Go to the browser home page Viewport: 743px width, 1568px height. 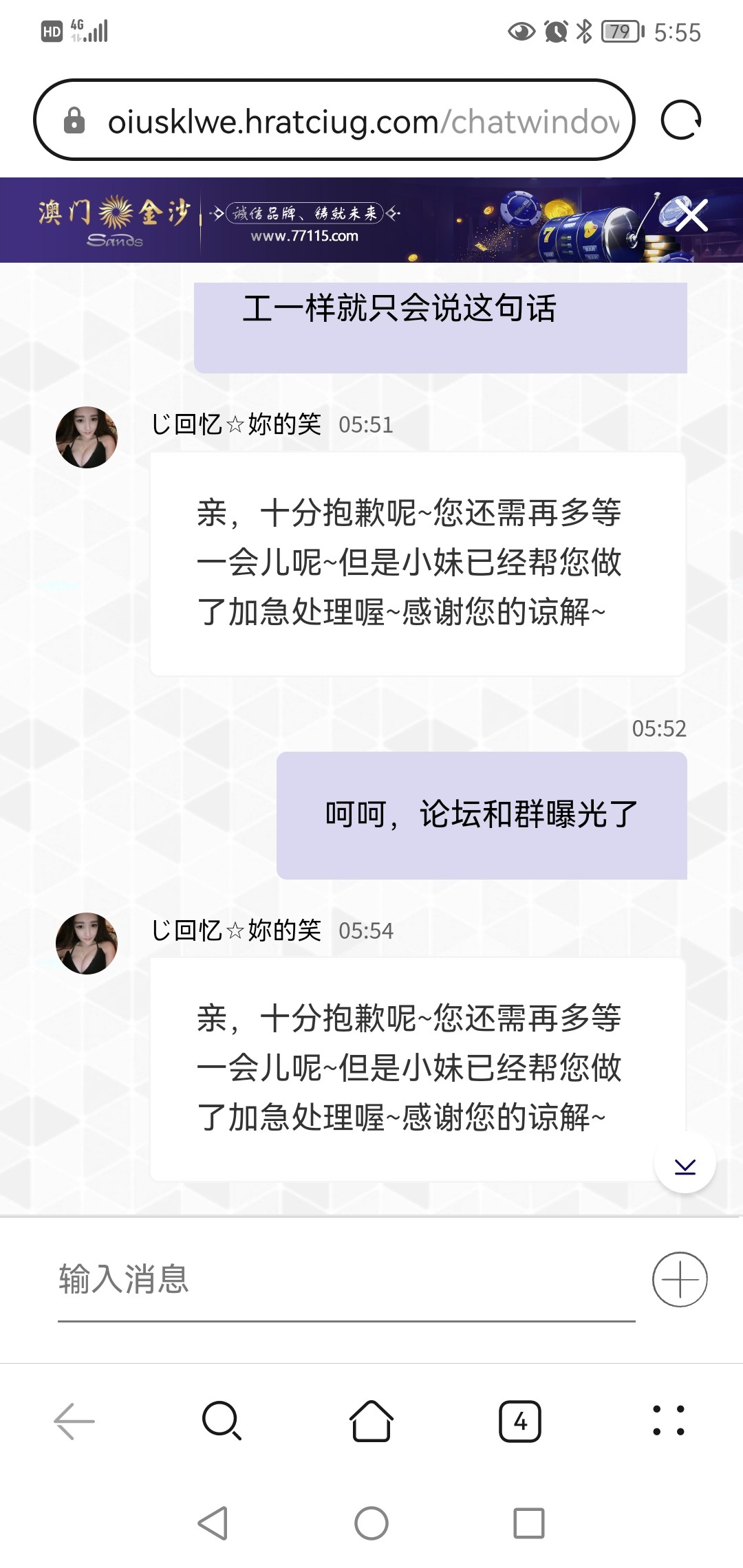(x=371, y=1421)
